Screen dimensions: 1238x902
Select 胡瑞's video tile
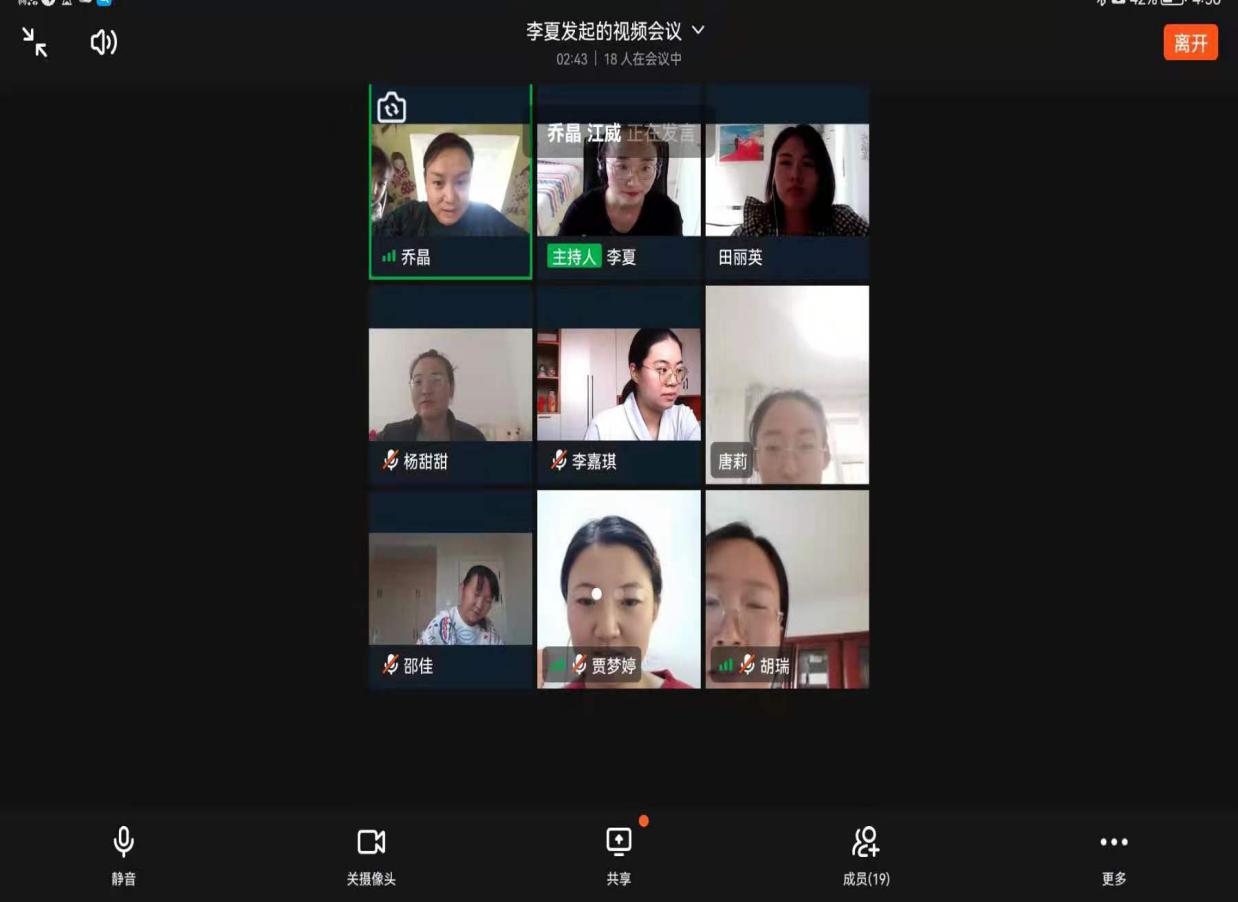tap(787, 589)
